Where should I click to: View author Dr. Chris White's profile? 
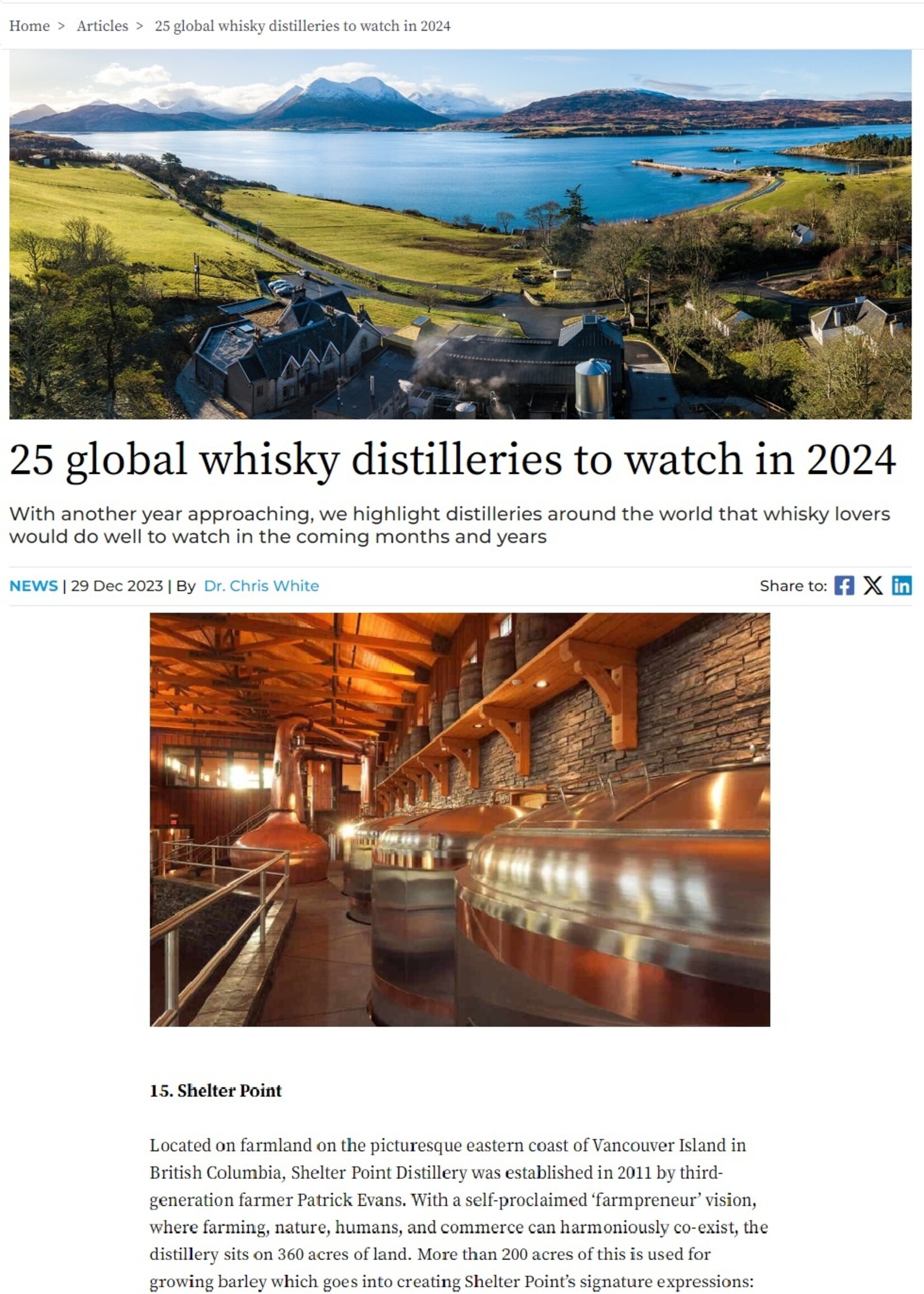(261, 586)
